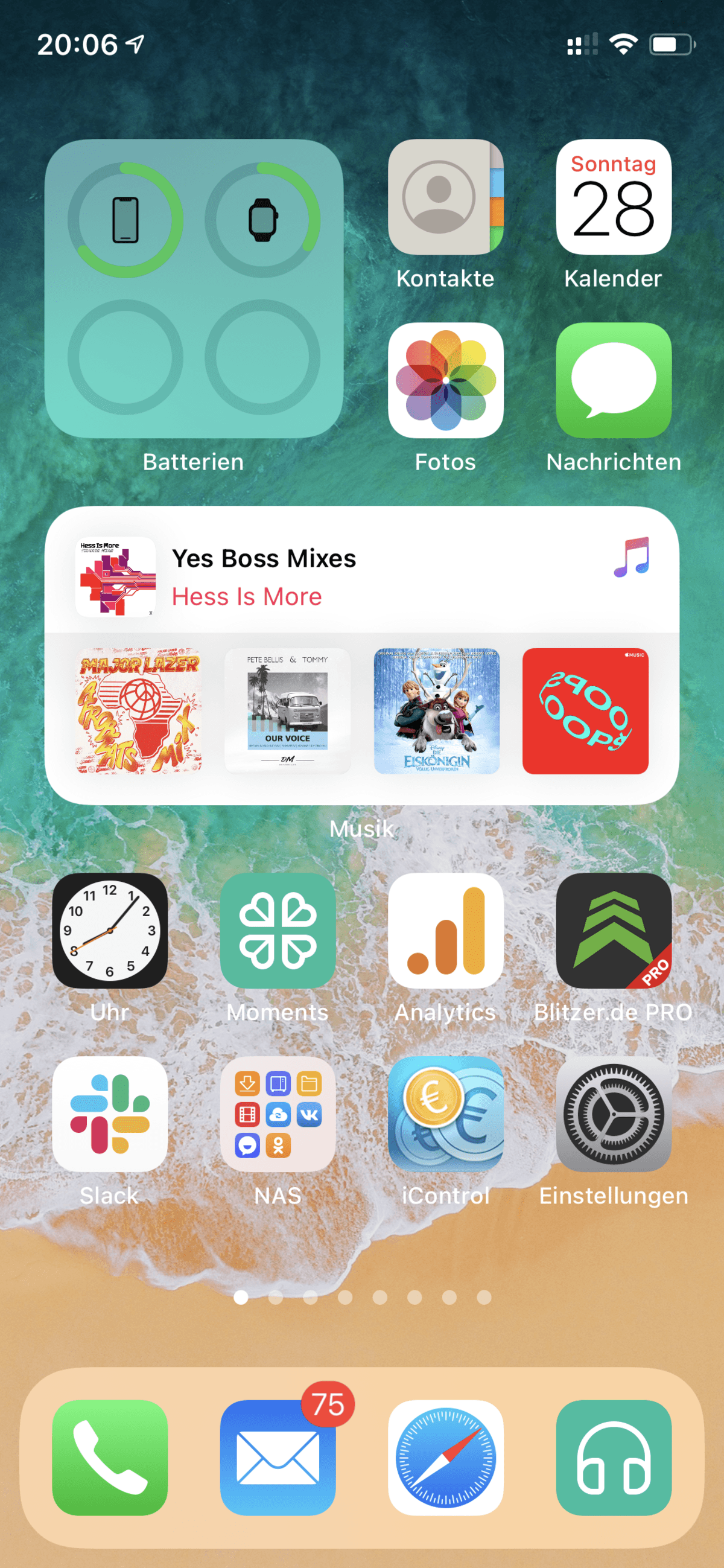This screenshot has height=1568, width=724.
Task: Launch the iControl app
Action: 446,1114
